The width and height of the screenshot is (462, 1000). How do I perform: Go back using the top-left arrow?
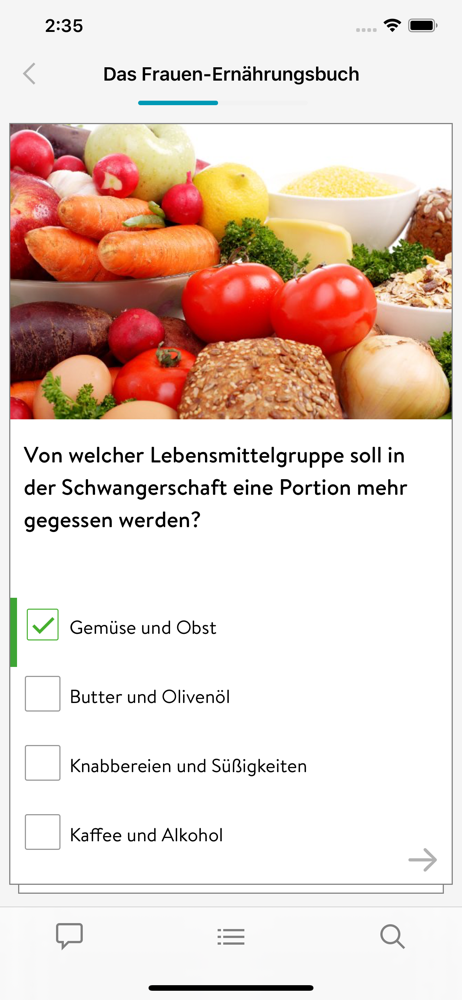click(x=29, y=74)
